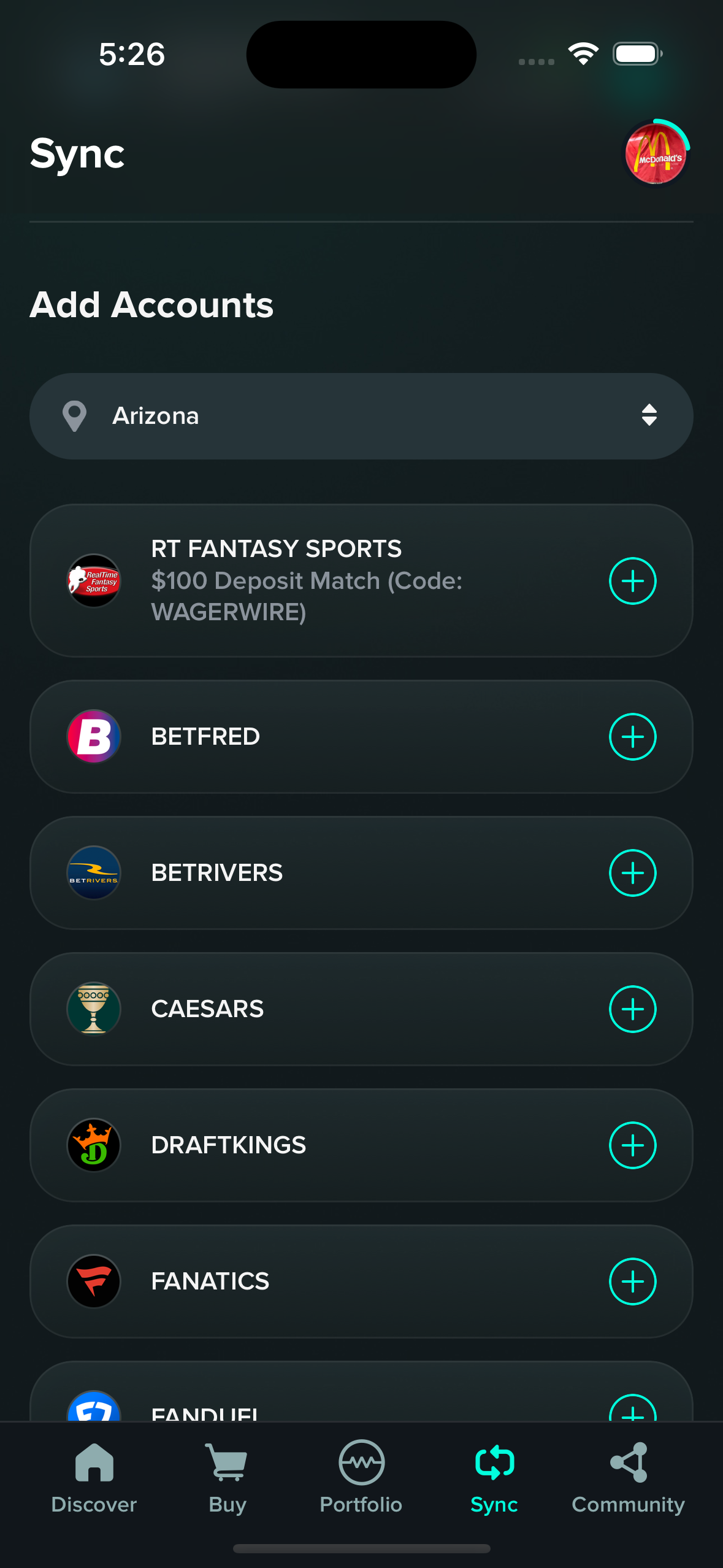Add the RT Fantasy Sports account

[632, 580]
